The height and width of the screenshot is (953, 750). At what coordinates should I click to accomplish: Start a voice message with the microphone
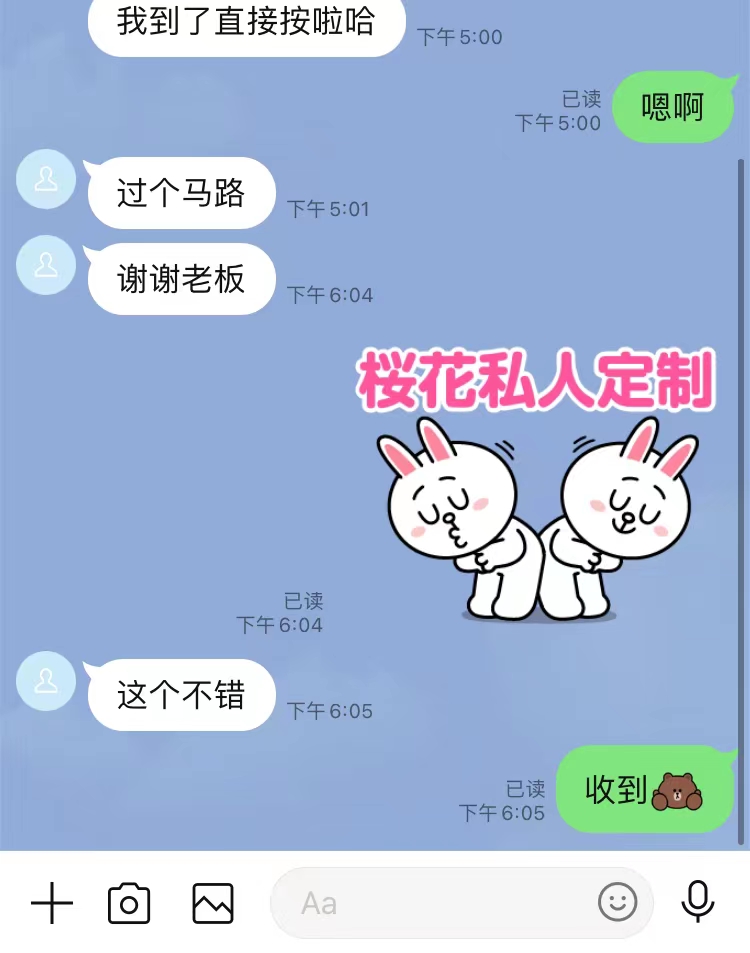click(x=698, y=903)
